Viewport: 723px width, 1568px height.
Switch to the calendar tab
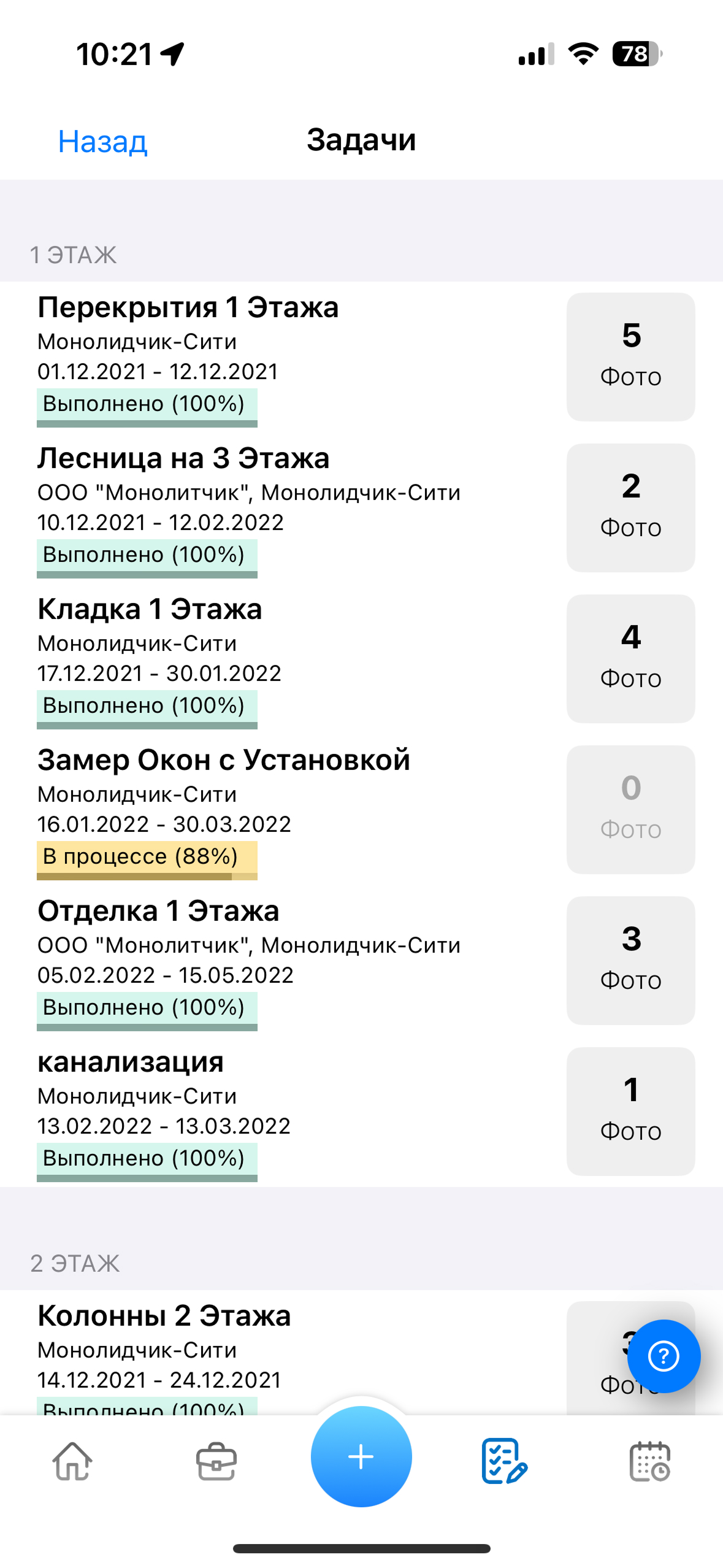(650, 1461)
